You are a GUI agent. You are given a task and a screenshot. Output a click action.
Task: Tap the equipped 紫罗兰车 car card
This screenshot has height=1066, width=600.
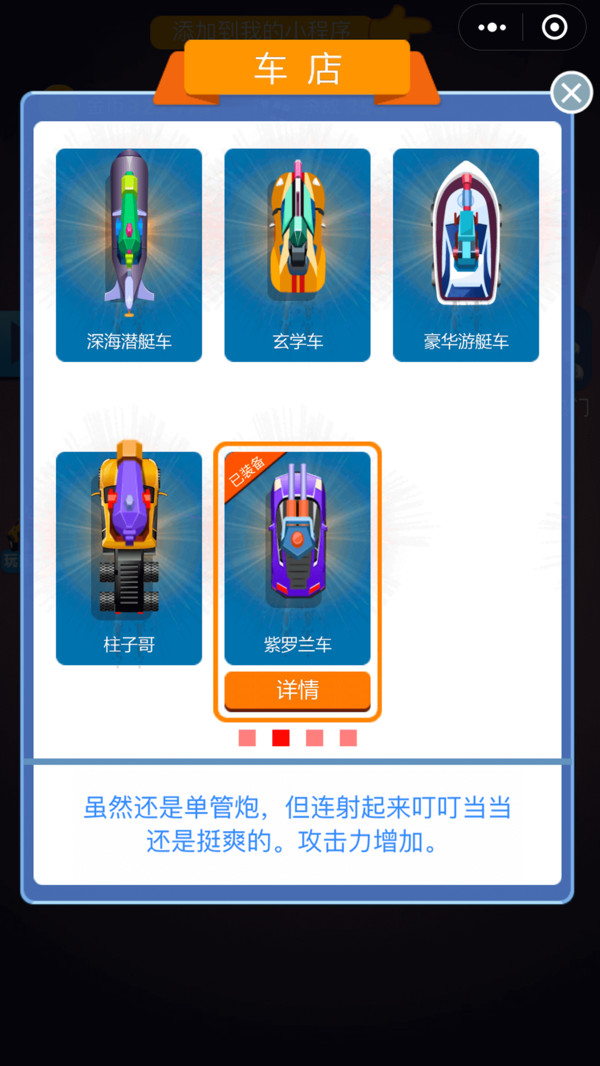(x=297, y=557)
